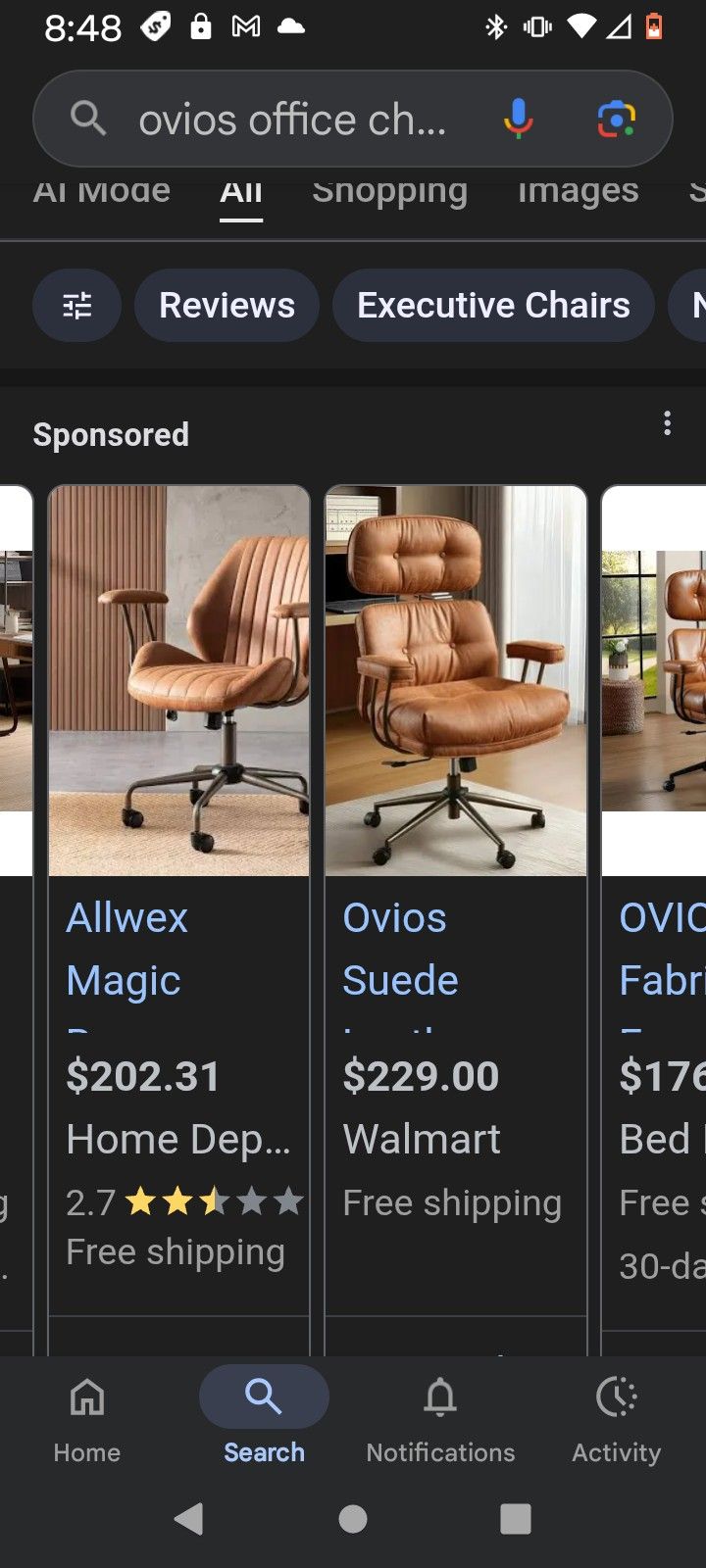
Task: Switch to the Shopping tab
Action: coord(389,192)
